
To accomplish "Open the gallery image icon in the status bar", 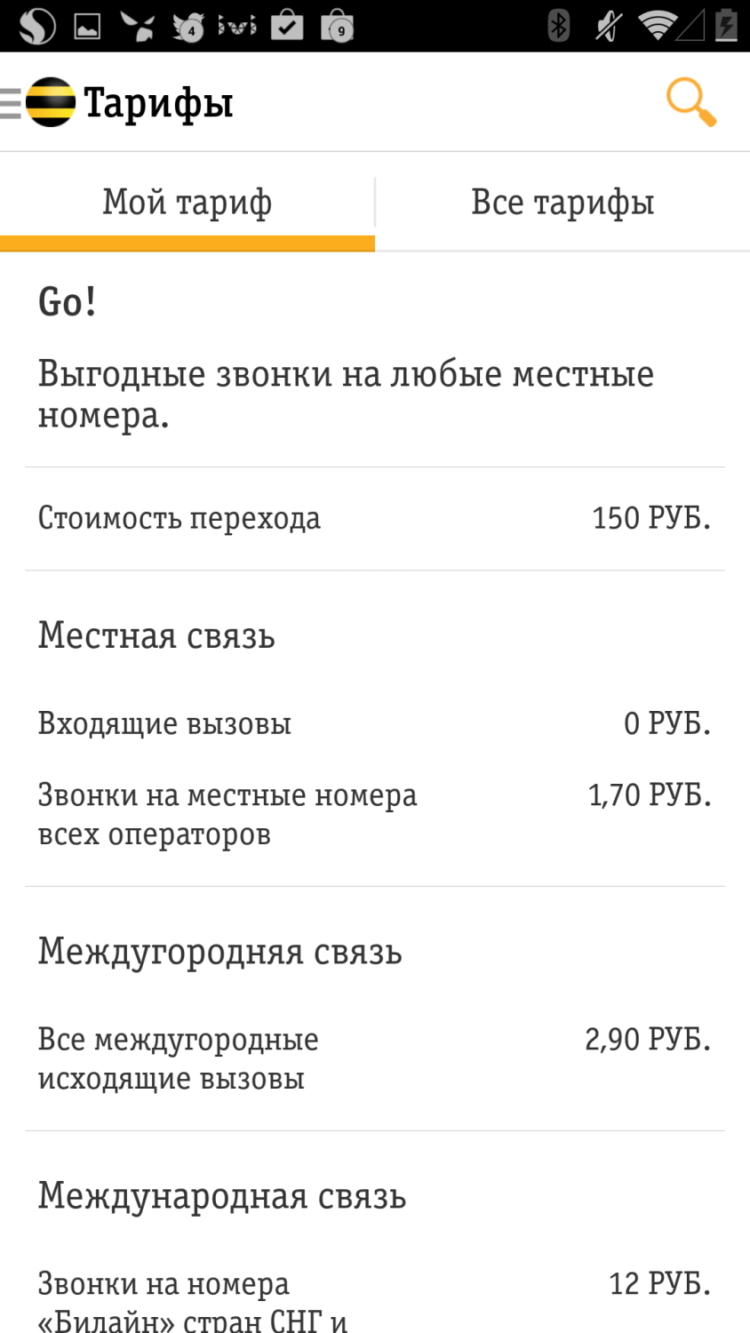I will click(87, 25).
